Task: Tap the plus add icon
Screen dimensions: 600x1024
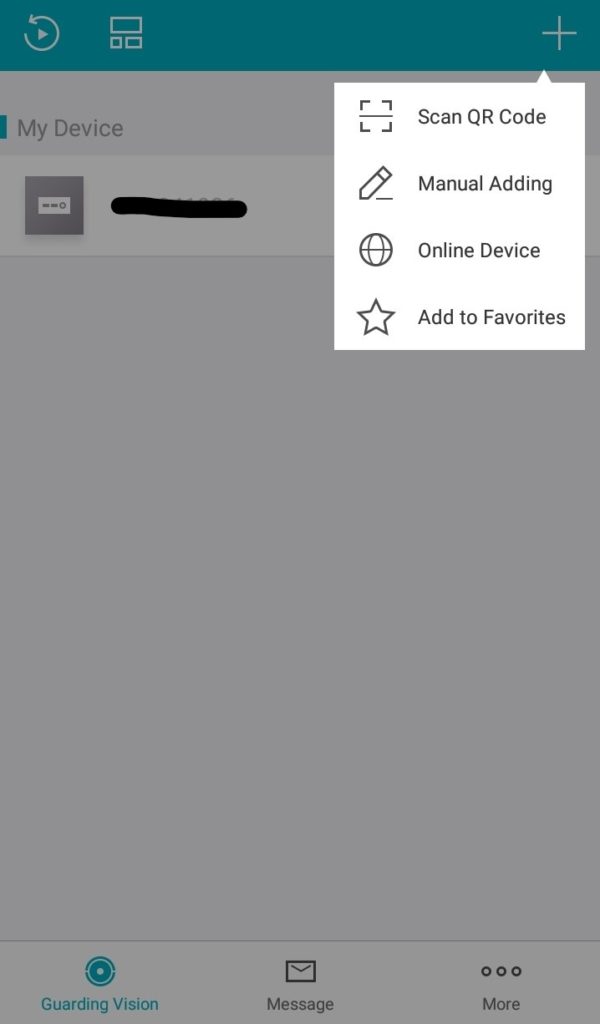Action: coord(559,34)
